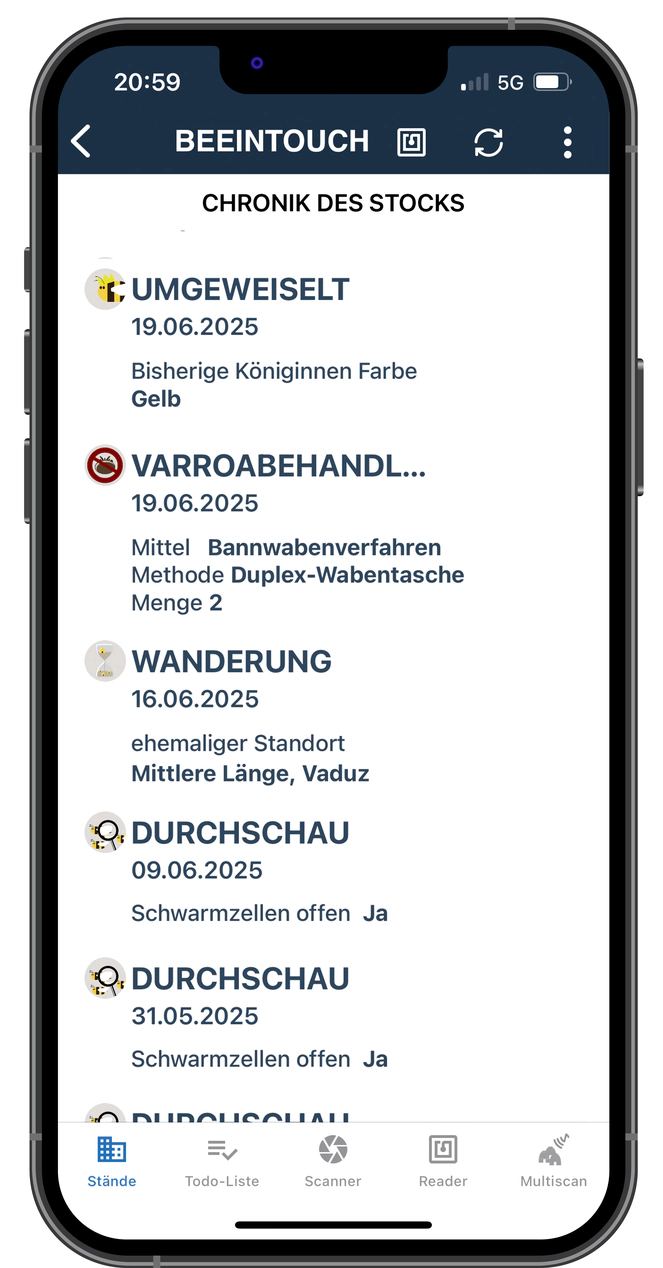Switch to the Stände tab
The height and width of the screenshot is (1268, 663).
(111, 1160)
